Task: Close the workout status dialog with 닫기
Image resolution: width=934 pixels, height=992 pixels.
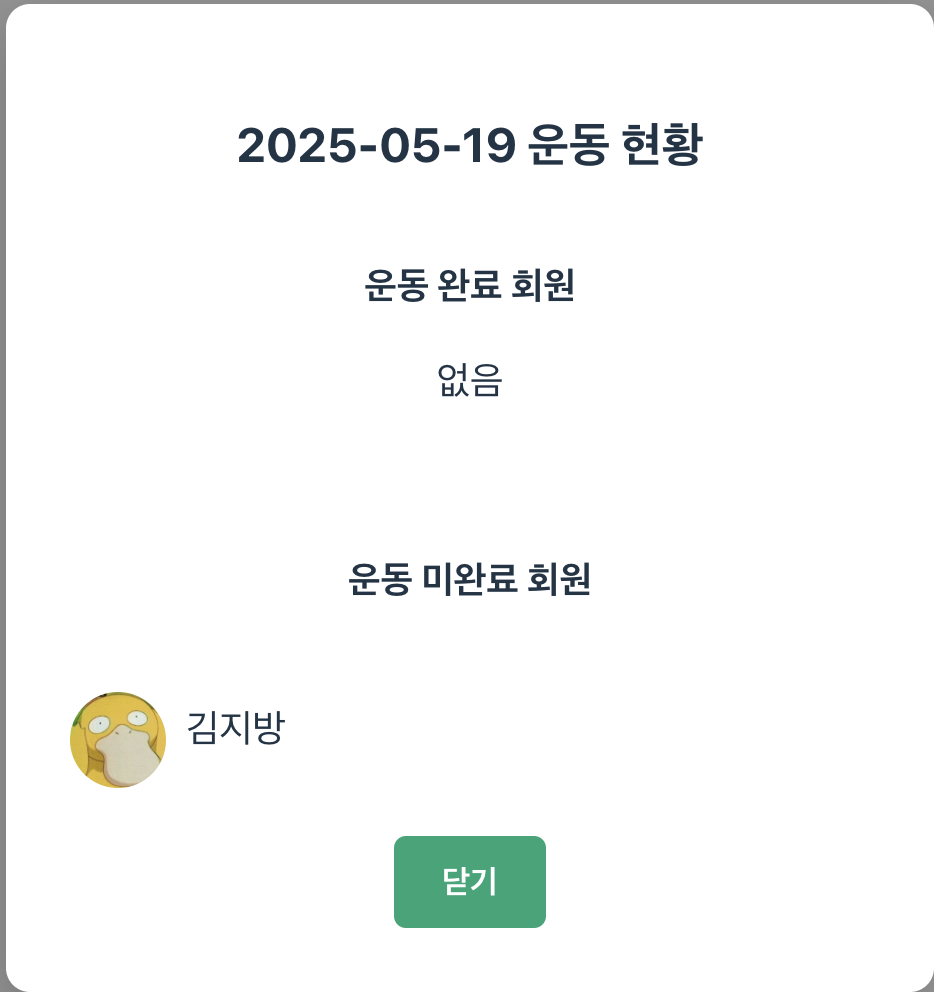Action: [x=469, y=881]
